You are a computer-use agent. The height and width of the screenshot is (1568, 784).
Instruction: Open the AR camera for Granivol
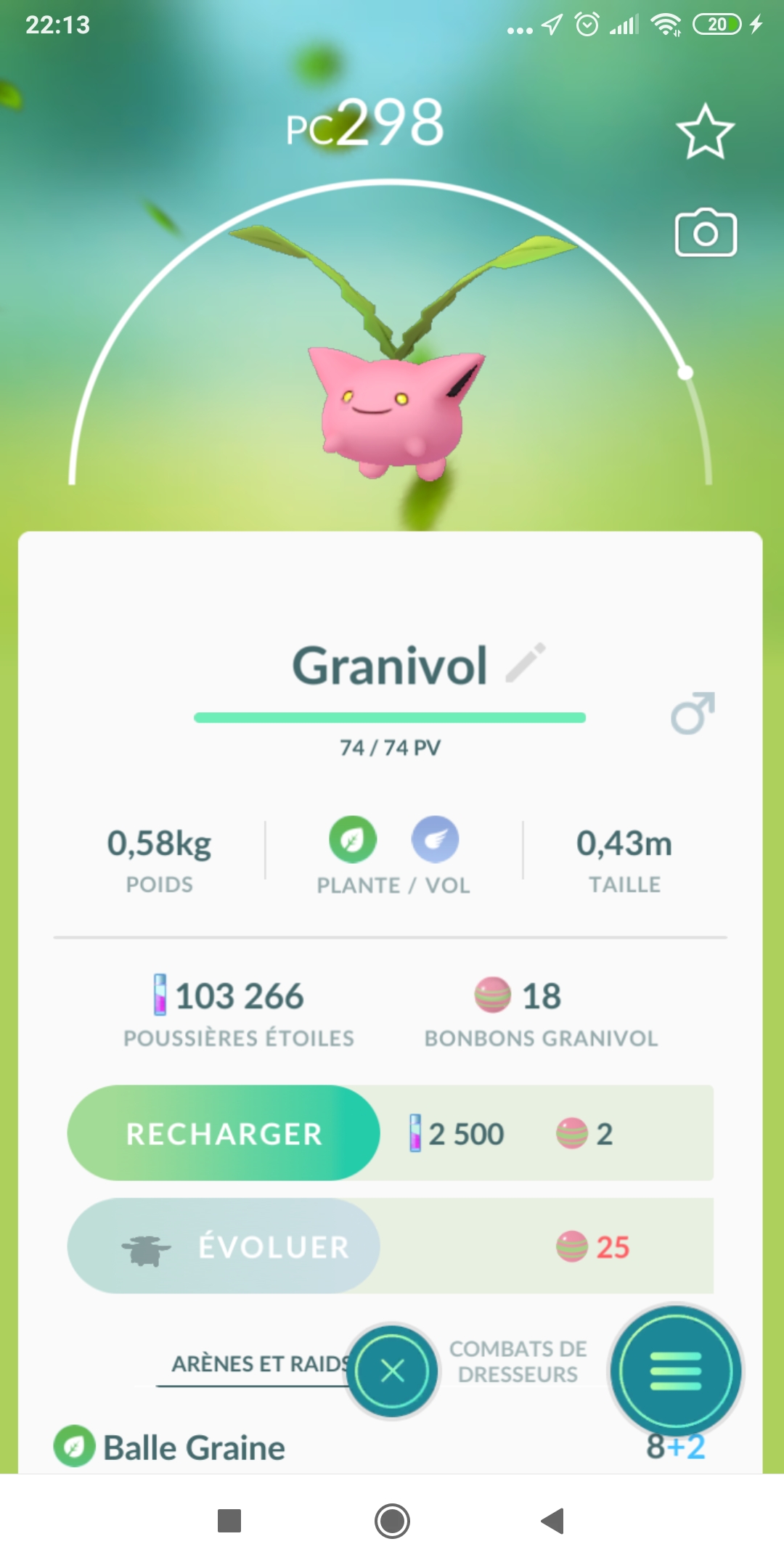[706, 234]
